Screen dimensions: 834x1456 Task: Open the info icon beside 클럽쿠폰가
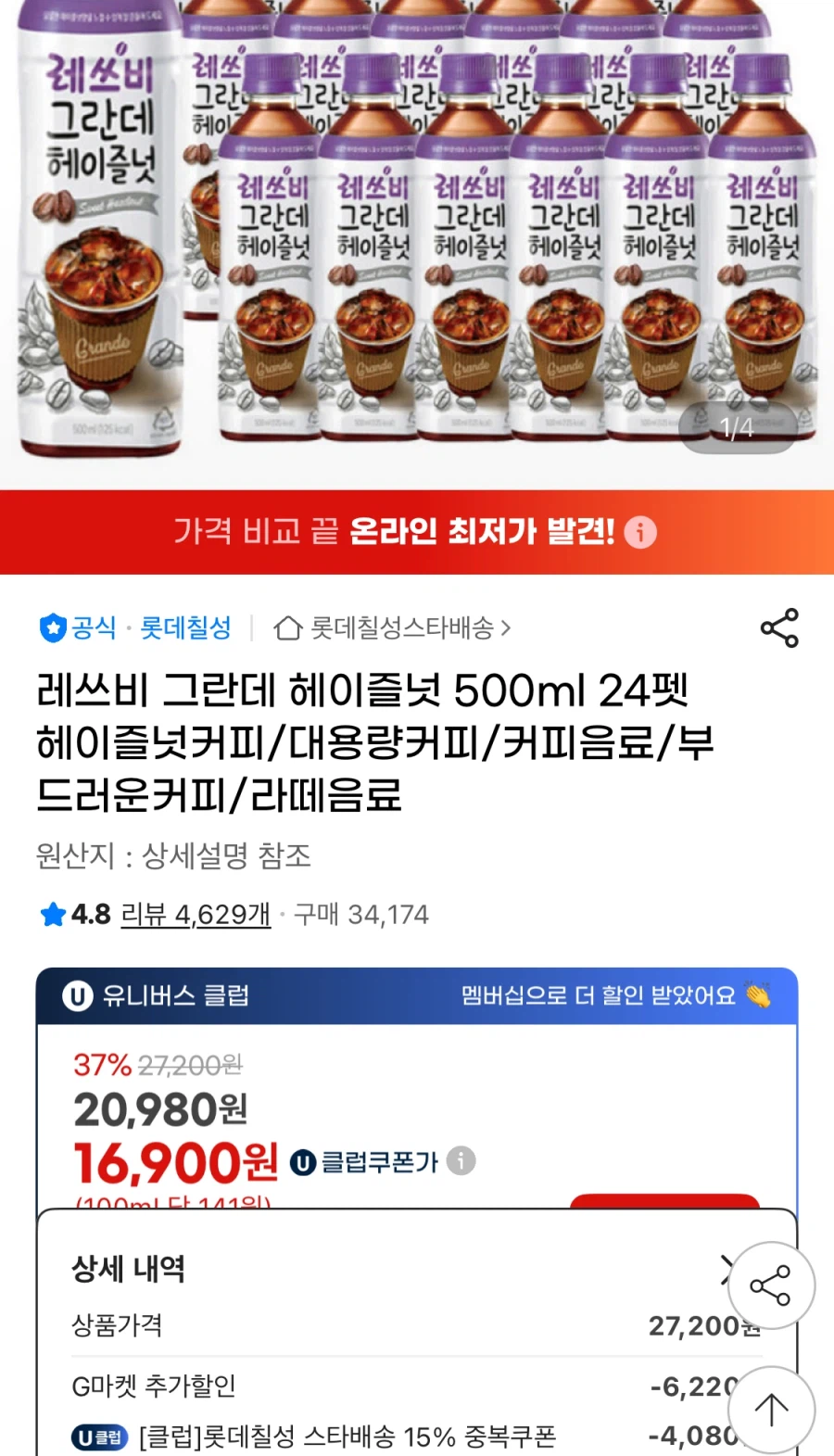[x=460, y=1161]
